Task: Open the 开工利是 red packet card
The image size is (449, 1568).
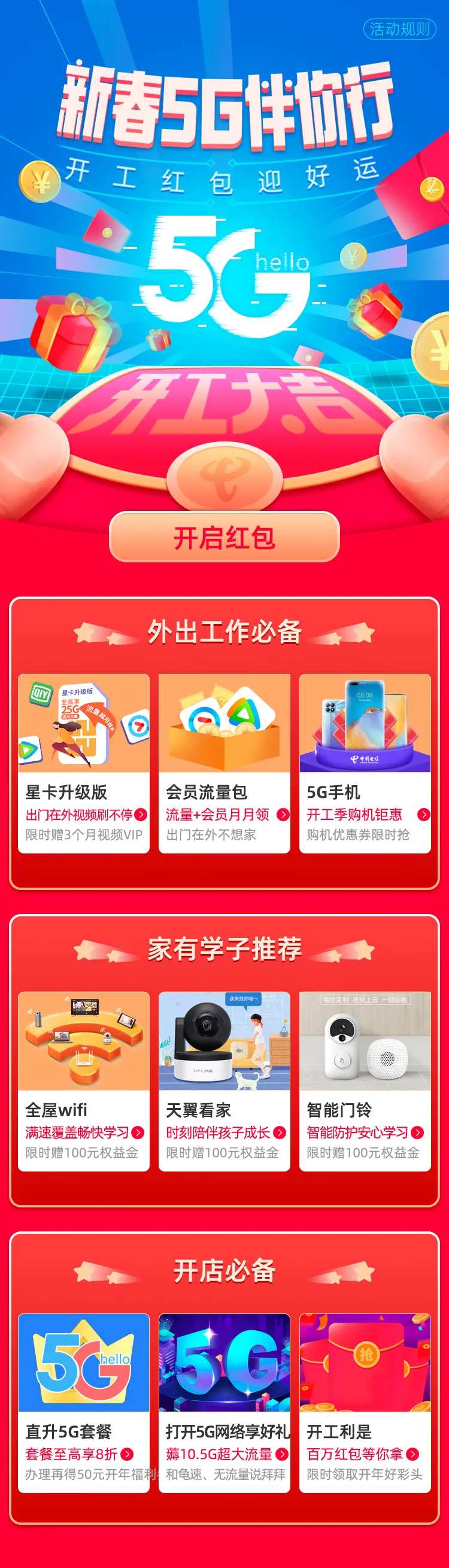Action: coord(365,1403)
